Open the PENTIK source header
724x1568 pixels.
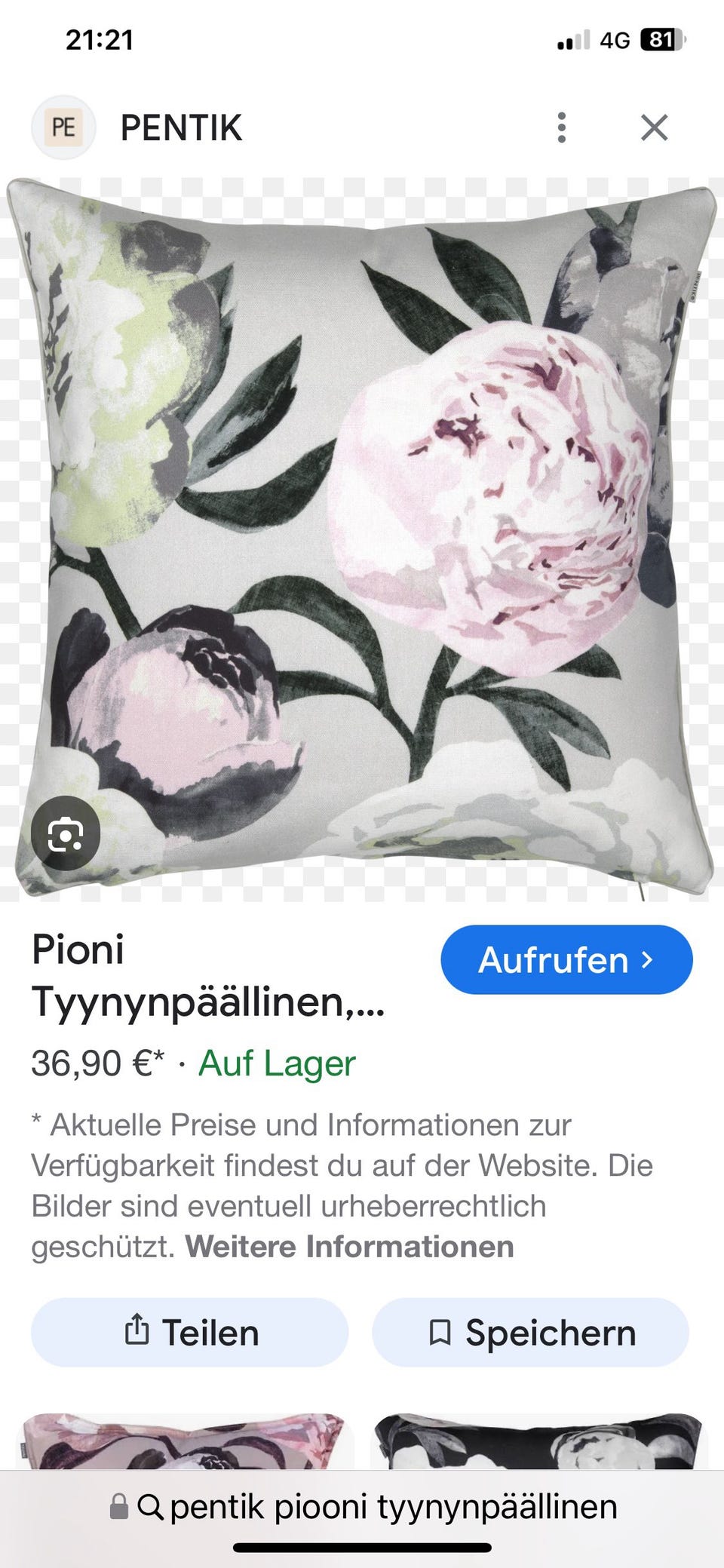(137, 127)
